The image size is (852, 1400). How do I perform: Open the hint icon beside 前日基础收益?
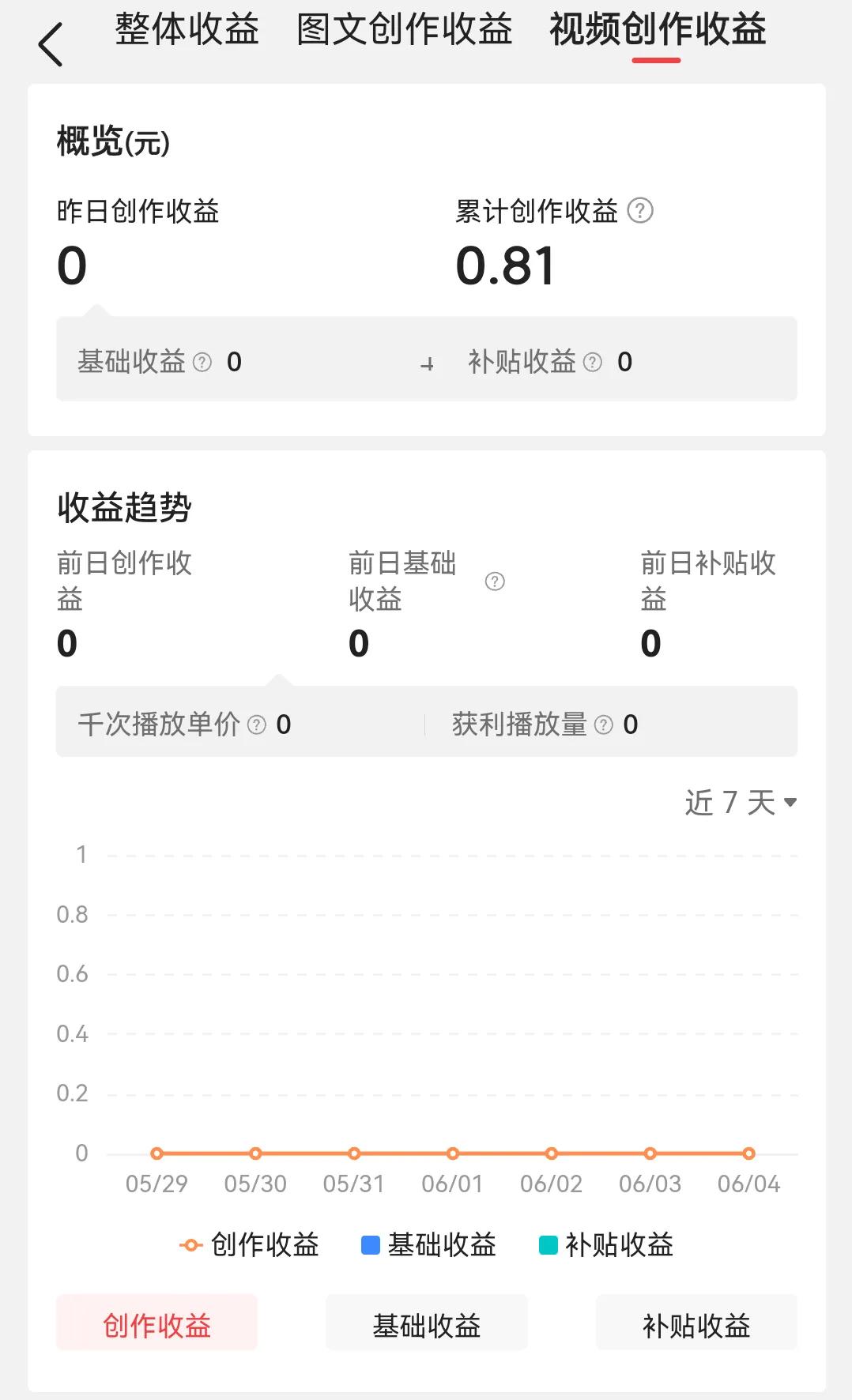point(495,581)
